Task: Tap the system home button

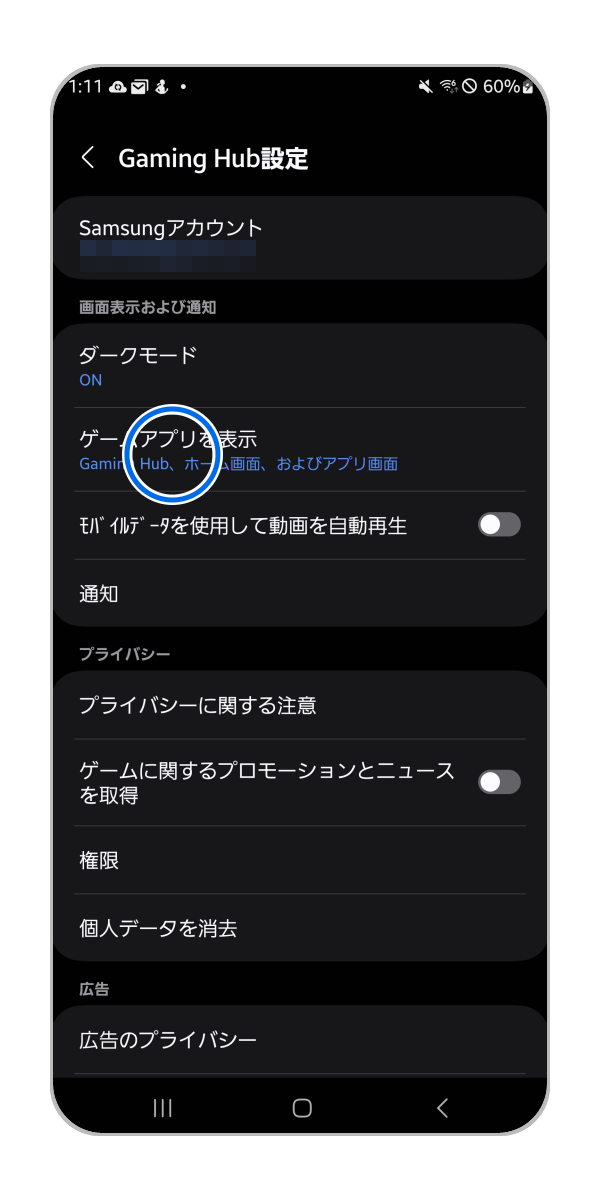Action: (x=302, y=1107)
